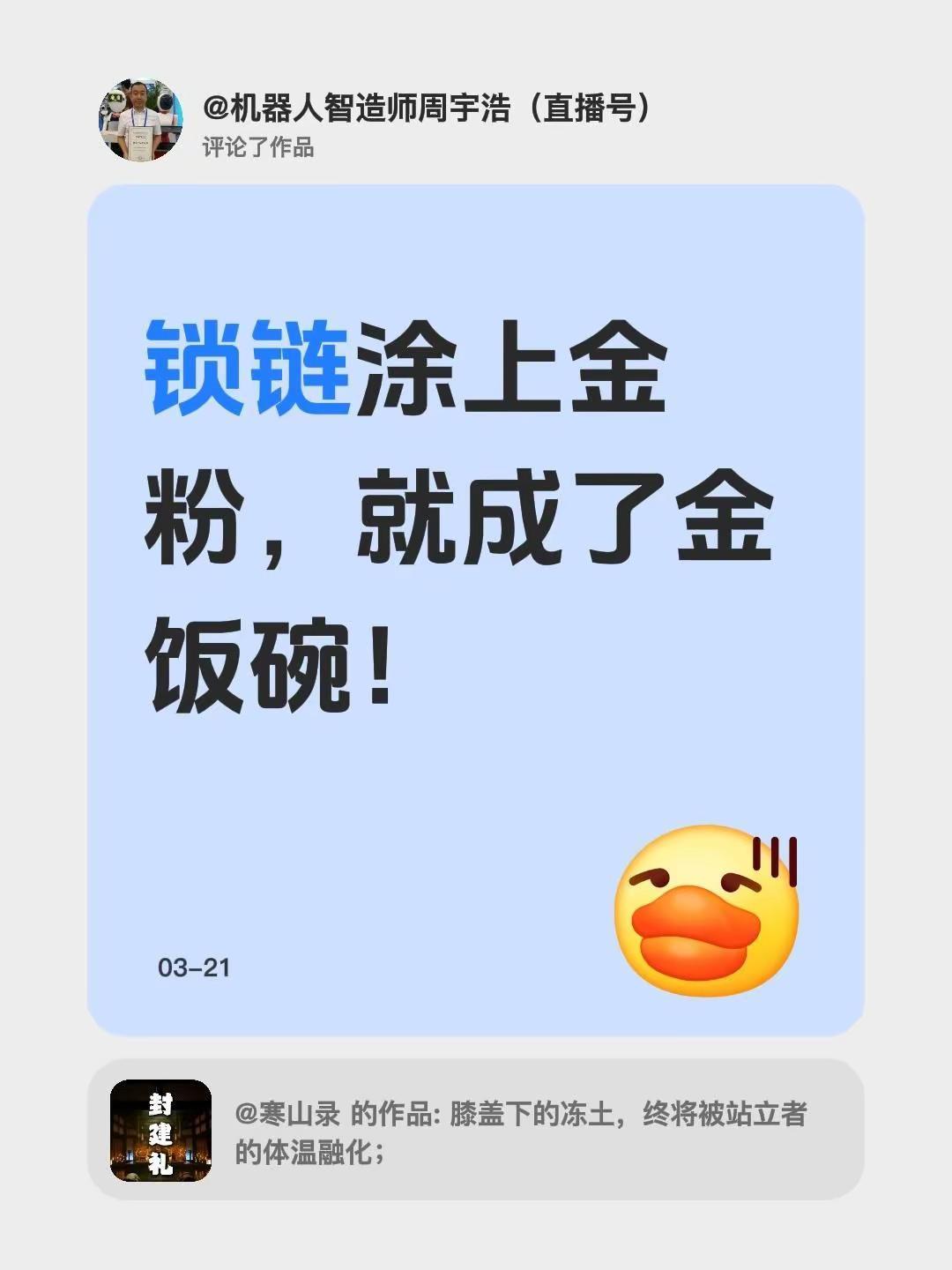952x1270 pixels.
Task: Select the duck emoji's surprise lines
Action: [776, 860]
